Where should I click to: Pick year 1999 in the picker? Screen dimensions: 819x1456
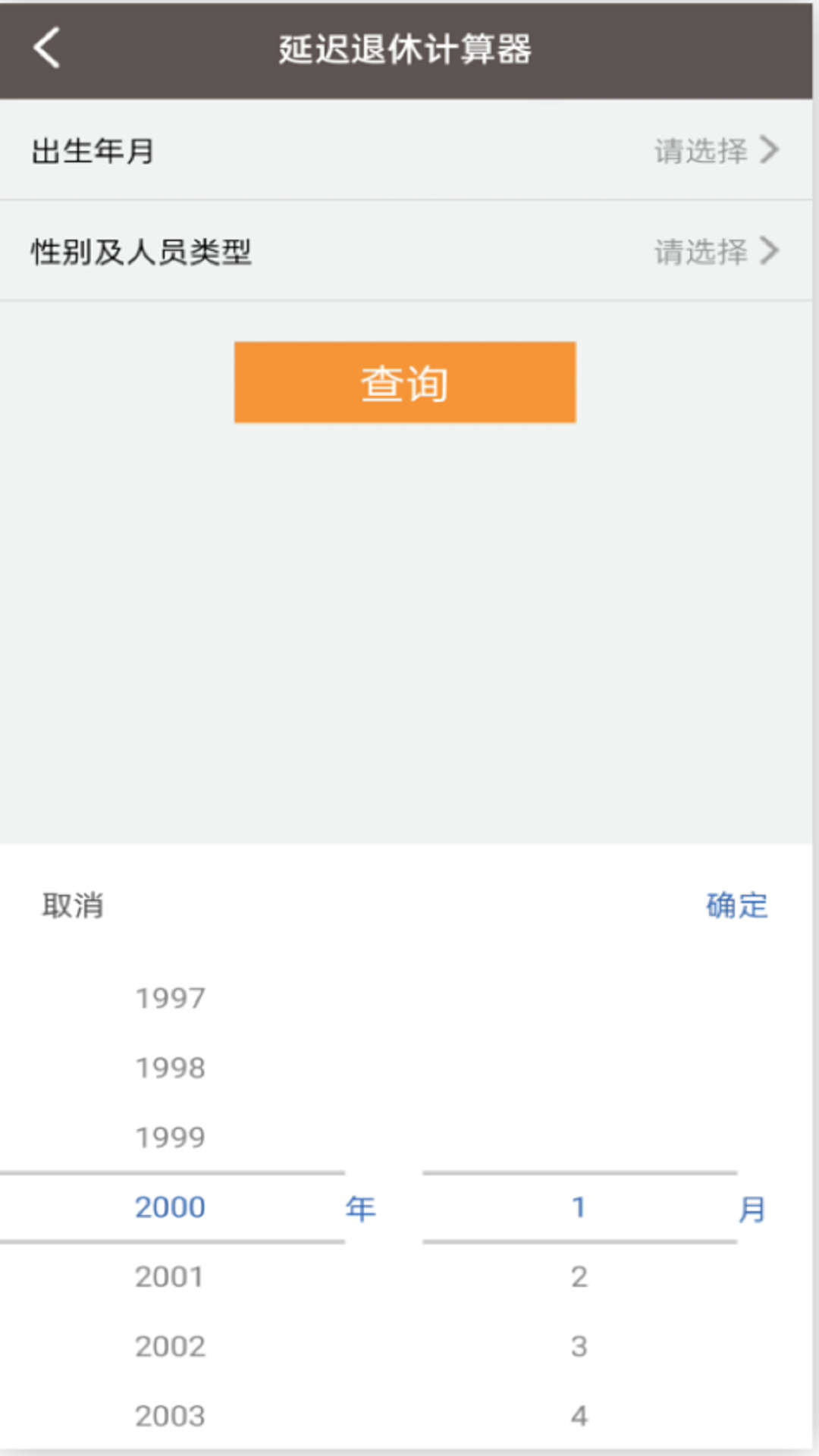(171, 1137)
